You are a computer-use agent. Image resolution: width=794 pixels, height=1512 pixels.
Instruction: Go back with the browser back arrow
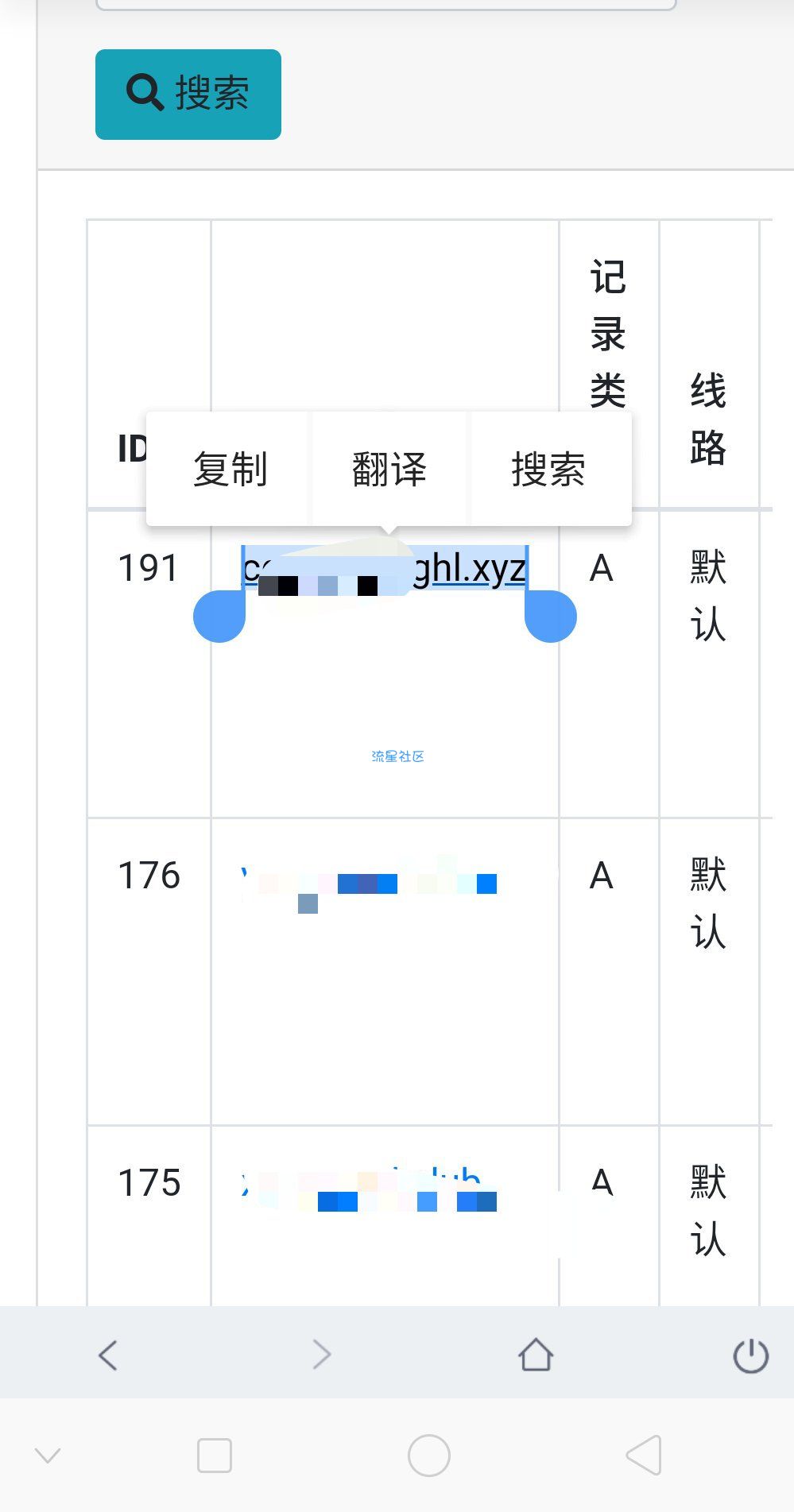108,1355
